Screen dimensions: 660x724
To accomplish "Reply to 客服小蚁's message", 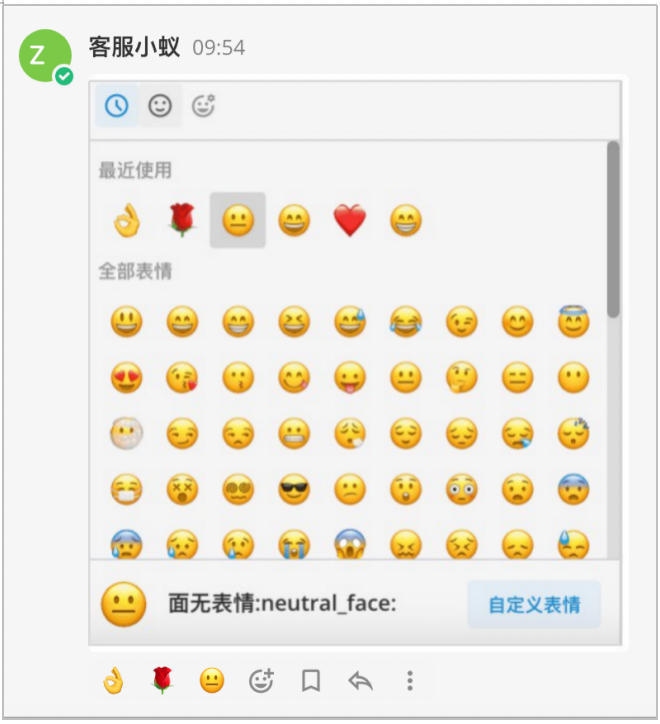I will pyautogui.click(x=360, y=681).
